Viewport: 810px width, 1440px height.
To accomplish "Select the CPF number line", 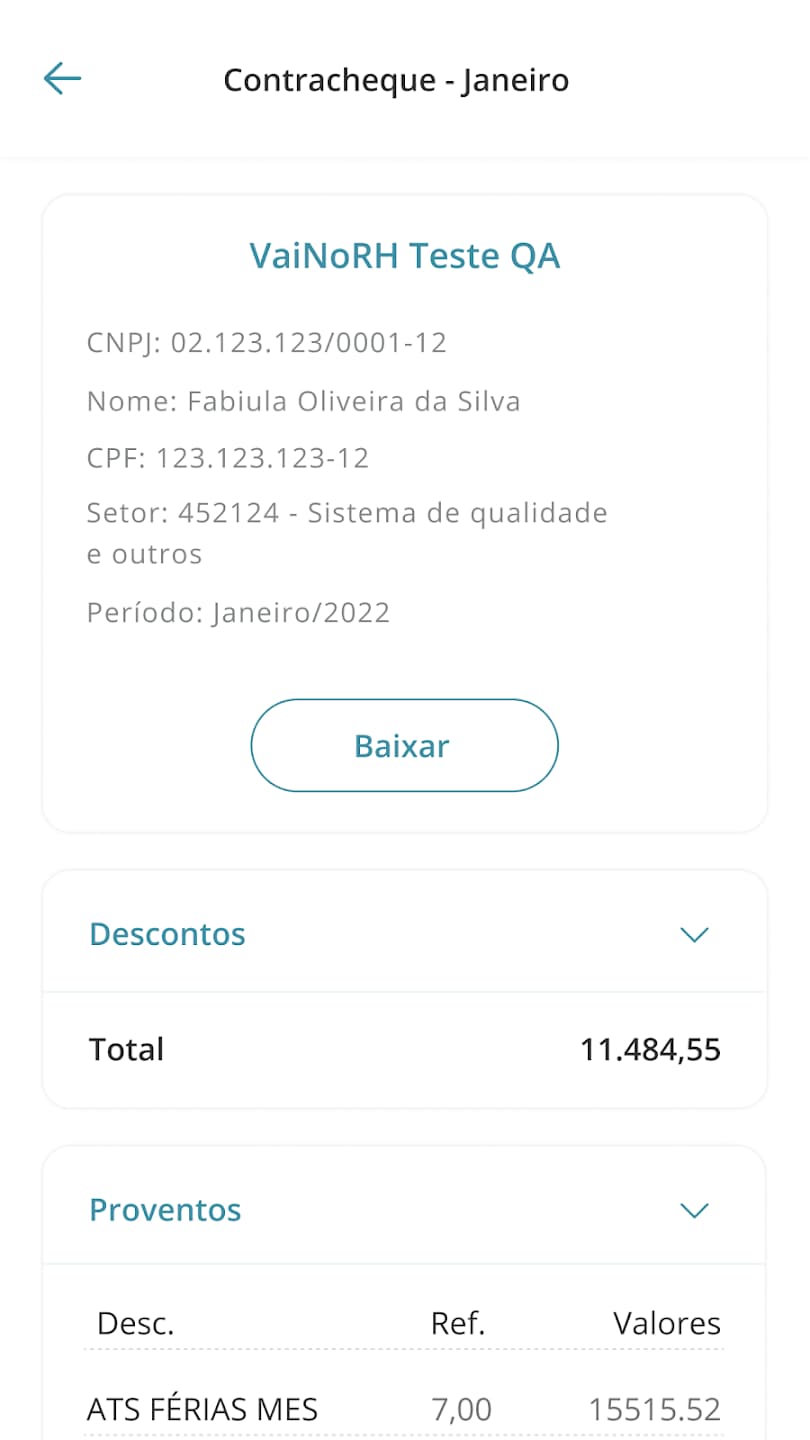I will pyautogui.click(x=228, y=458).
